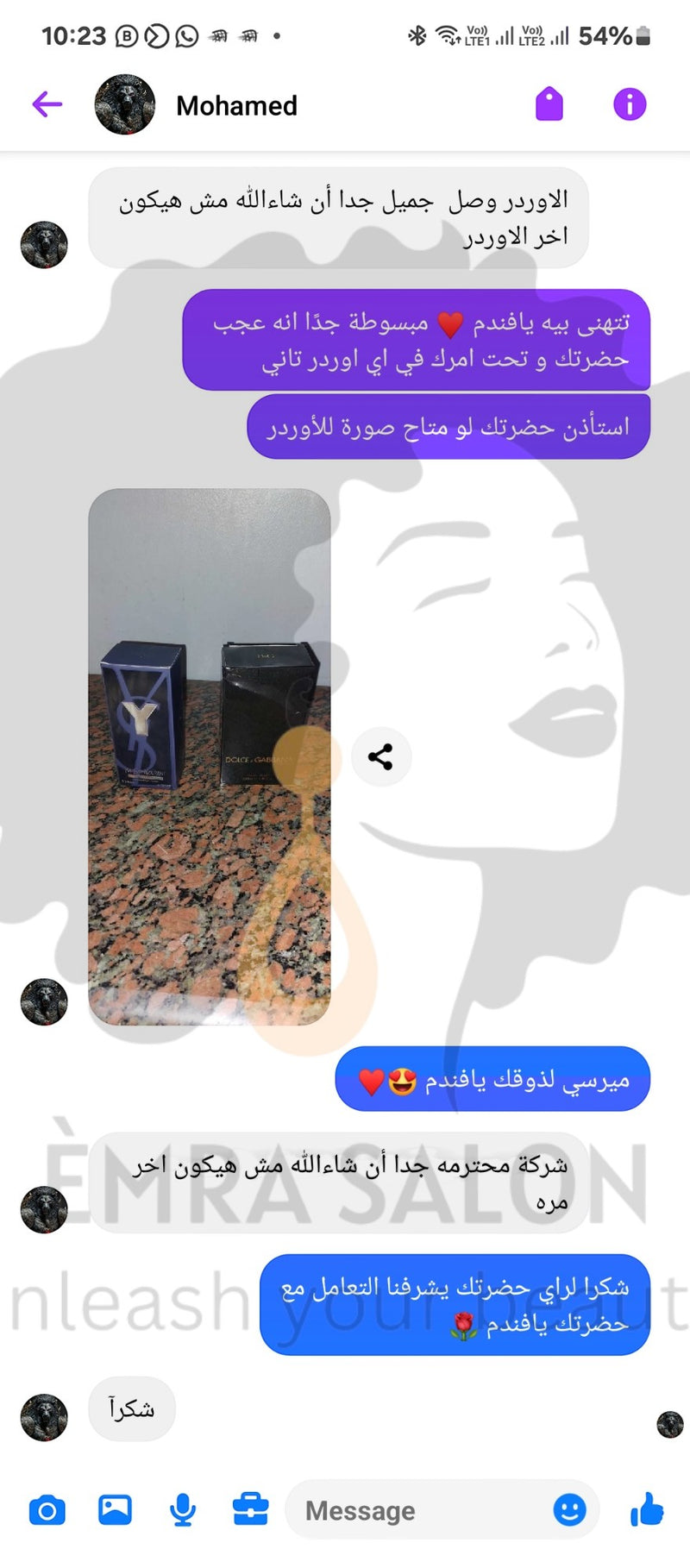Open the emoji picker in message bar

point(570,1510)
